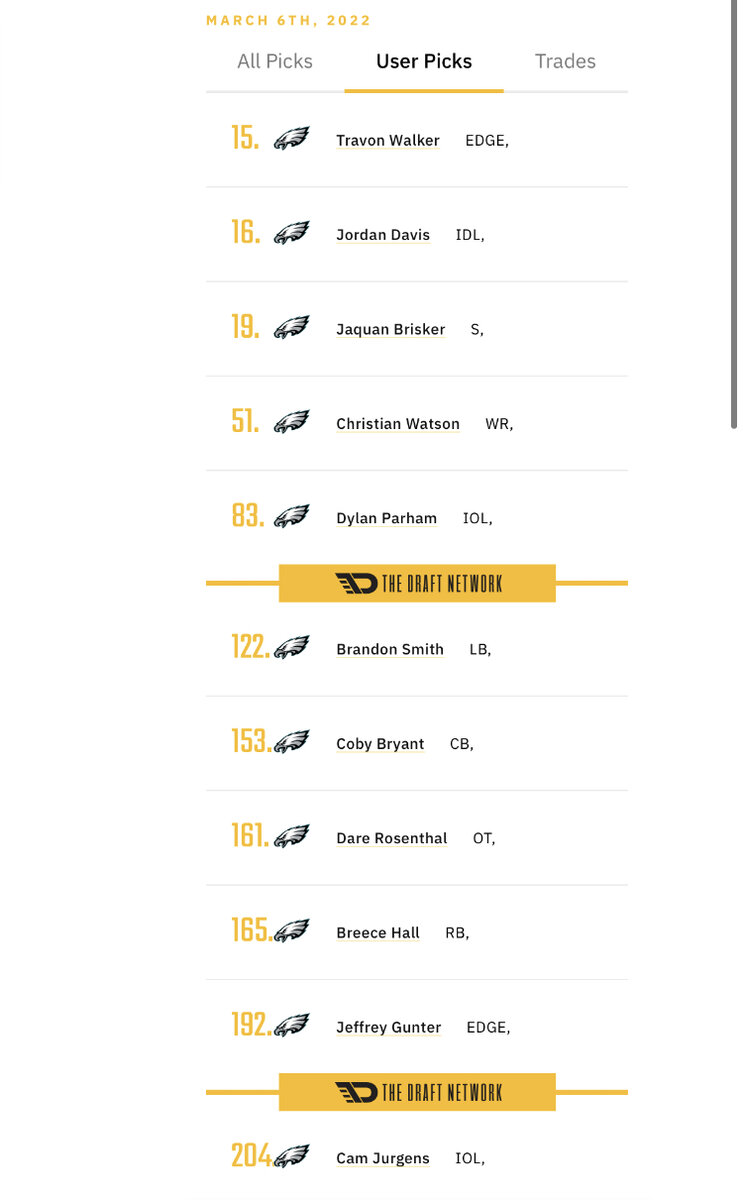Viewport: 743px width, 1200px height.
Task: Tap the Jeffrey Gunter link
Action: 389,1028
